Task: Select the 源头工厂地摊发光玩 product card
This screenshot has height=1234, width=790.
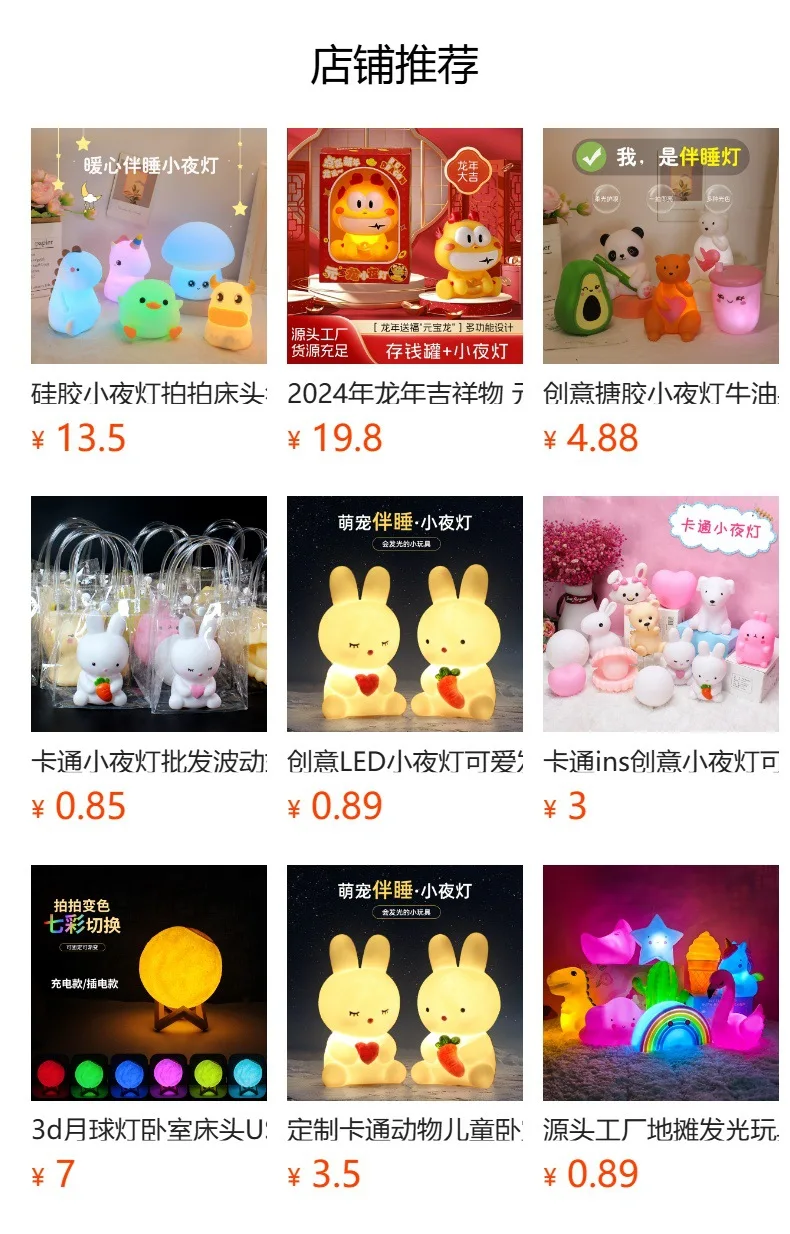Action: coord(661,982)
